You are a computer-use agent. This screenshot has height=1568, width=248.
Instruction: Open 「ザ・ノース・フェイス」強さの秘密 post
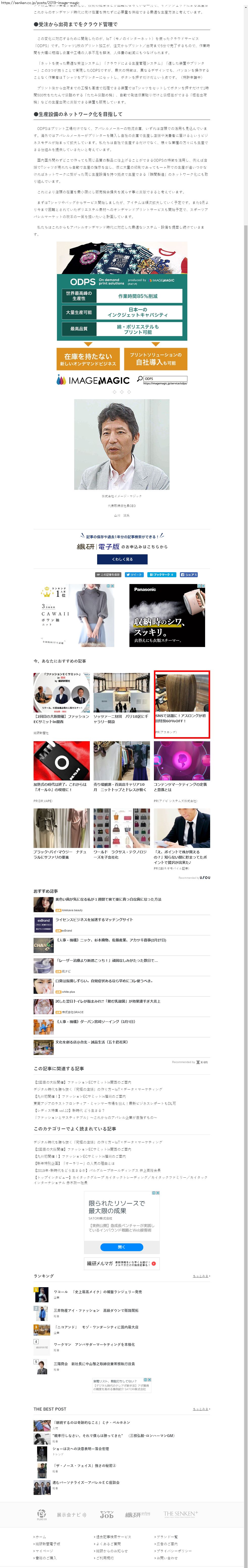pyautogui.click(x=85, y=1466)
